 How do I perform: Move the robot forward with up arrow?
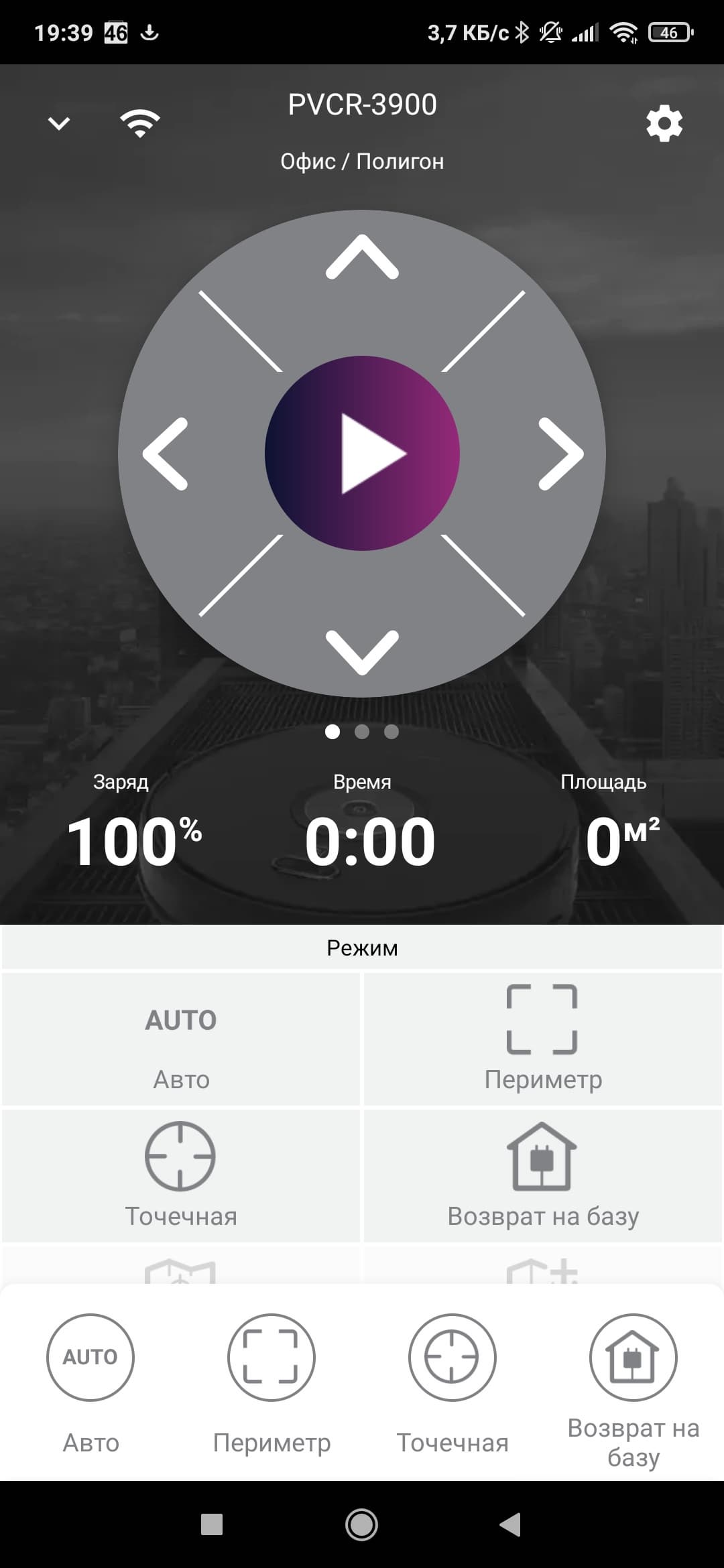click(362, 257)
